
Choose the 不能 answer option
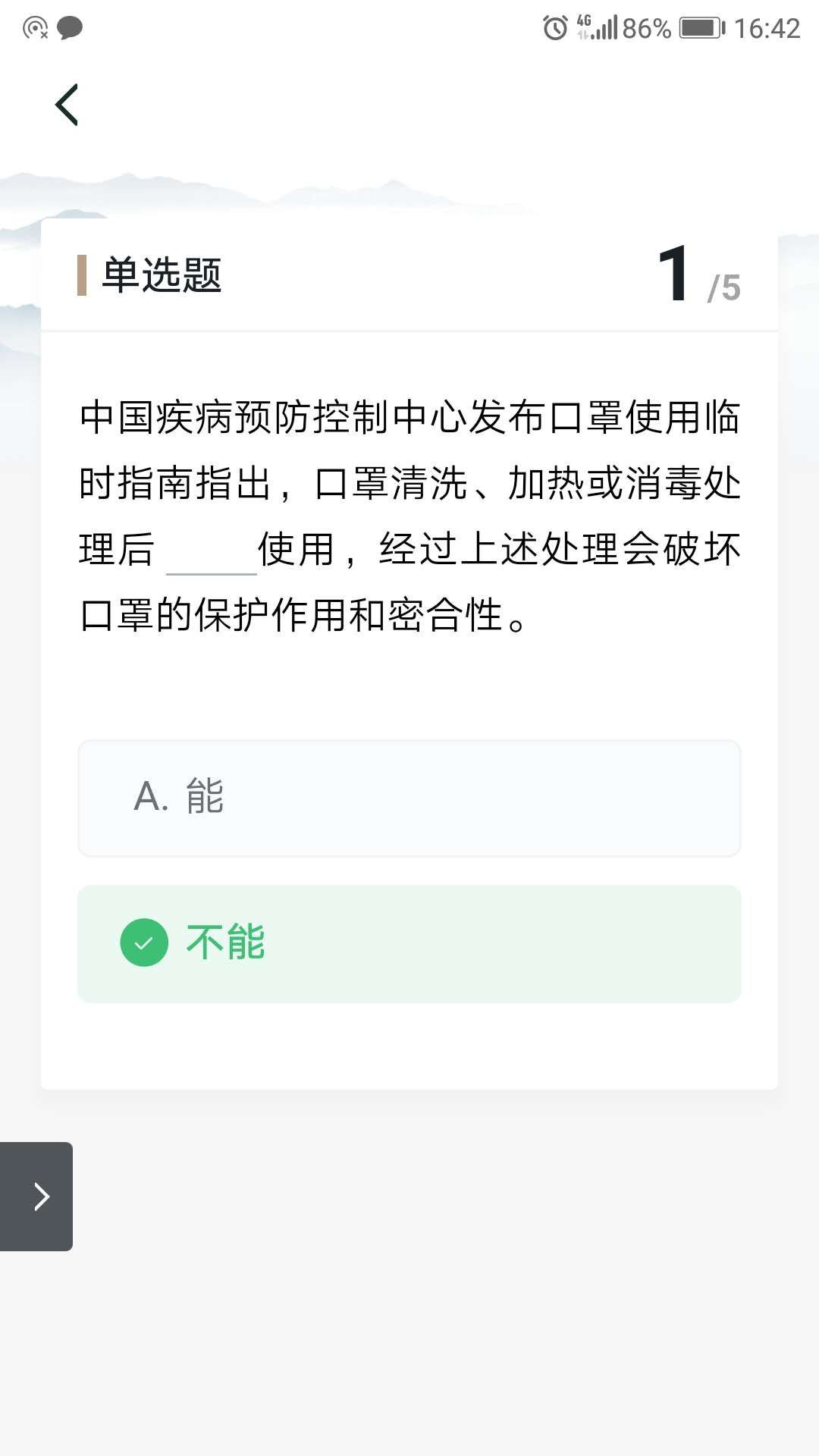coord(409,943)
